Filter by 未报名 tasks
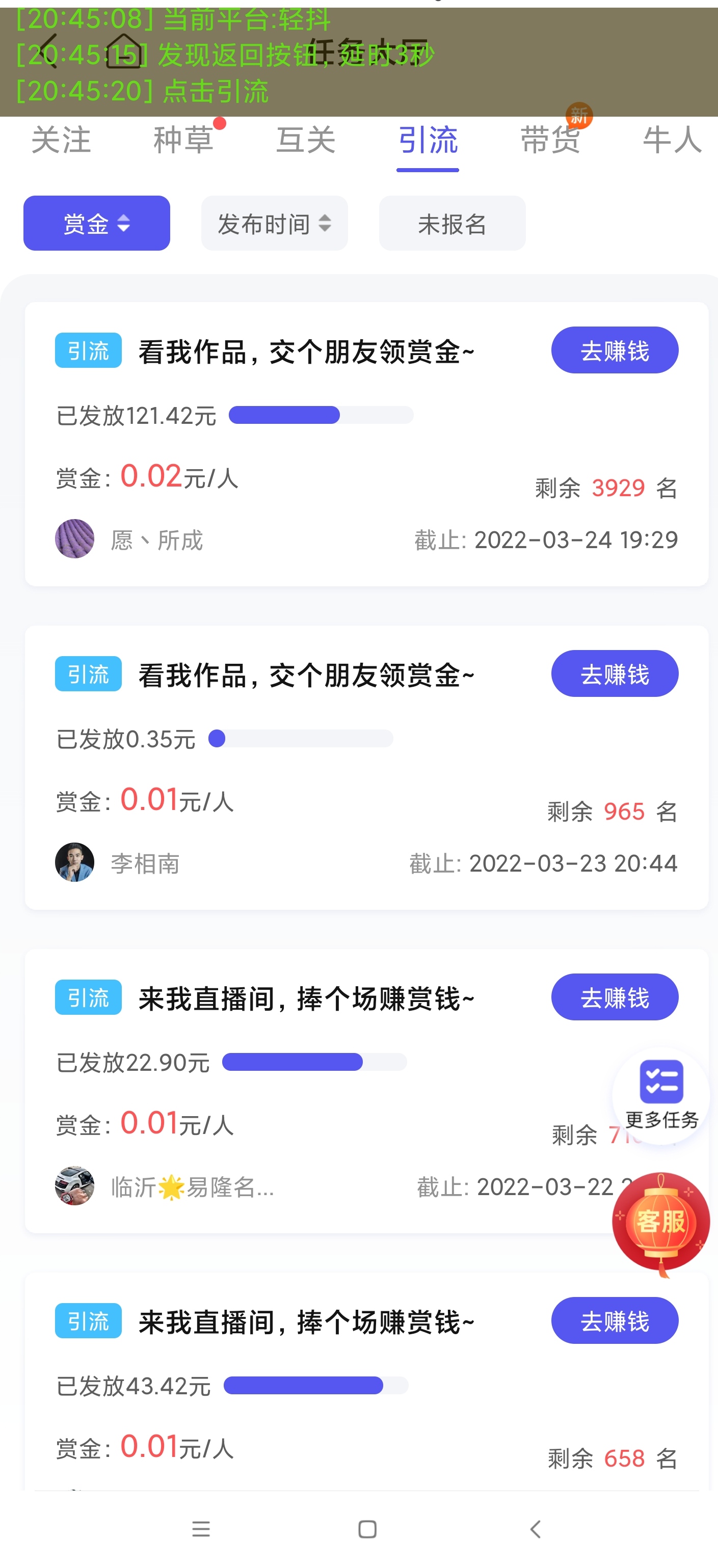This screenshot has width=718, height=1568. 453,224
